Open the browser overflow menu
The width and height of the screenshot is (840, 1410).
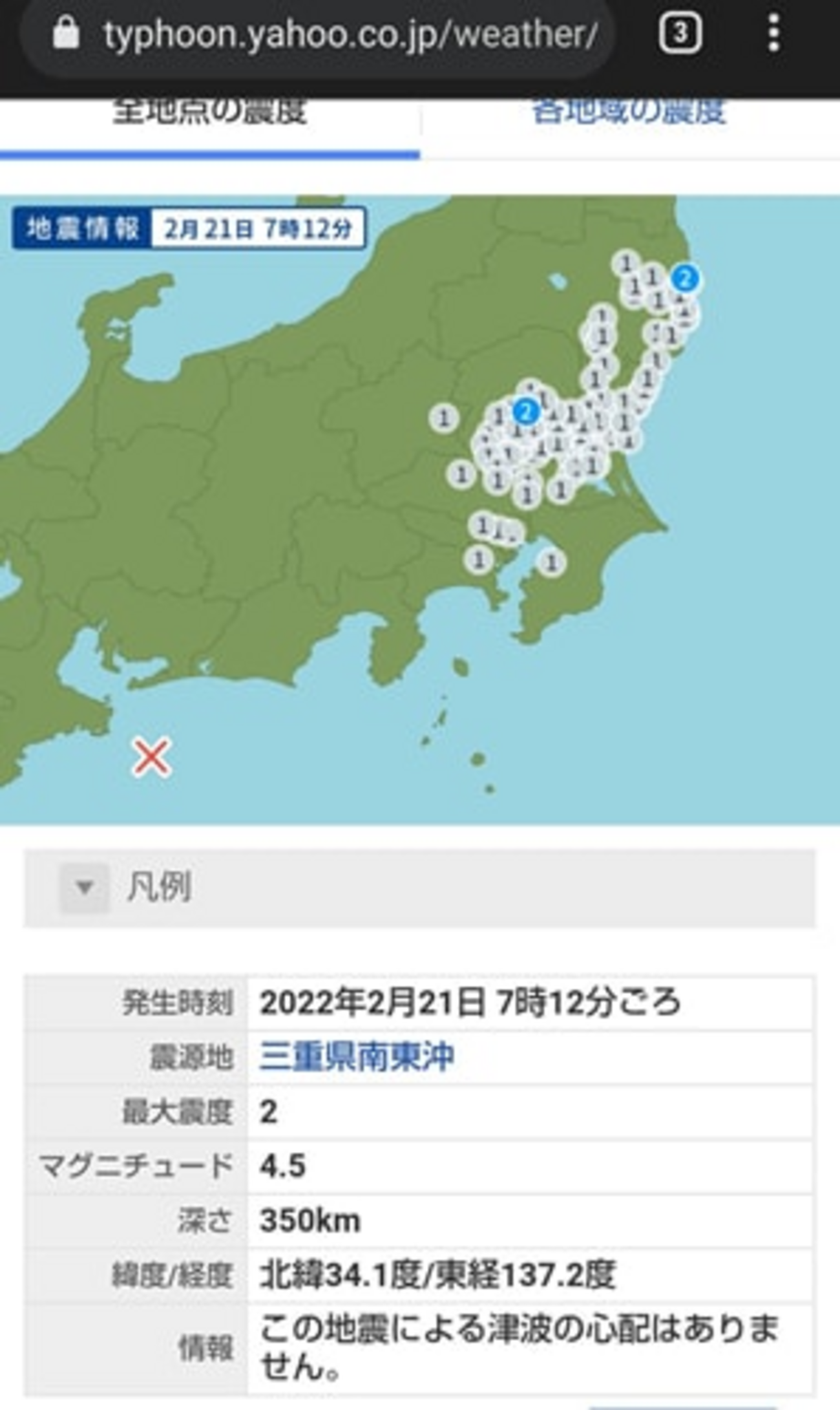[x=773, y=32]
